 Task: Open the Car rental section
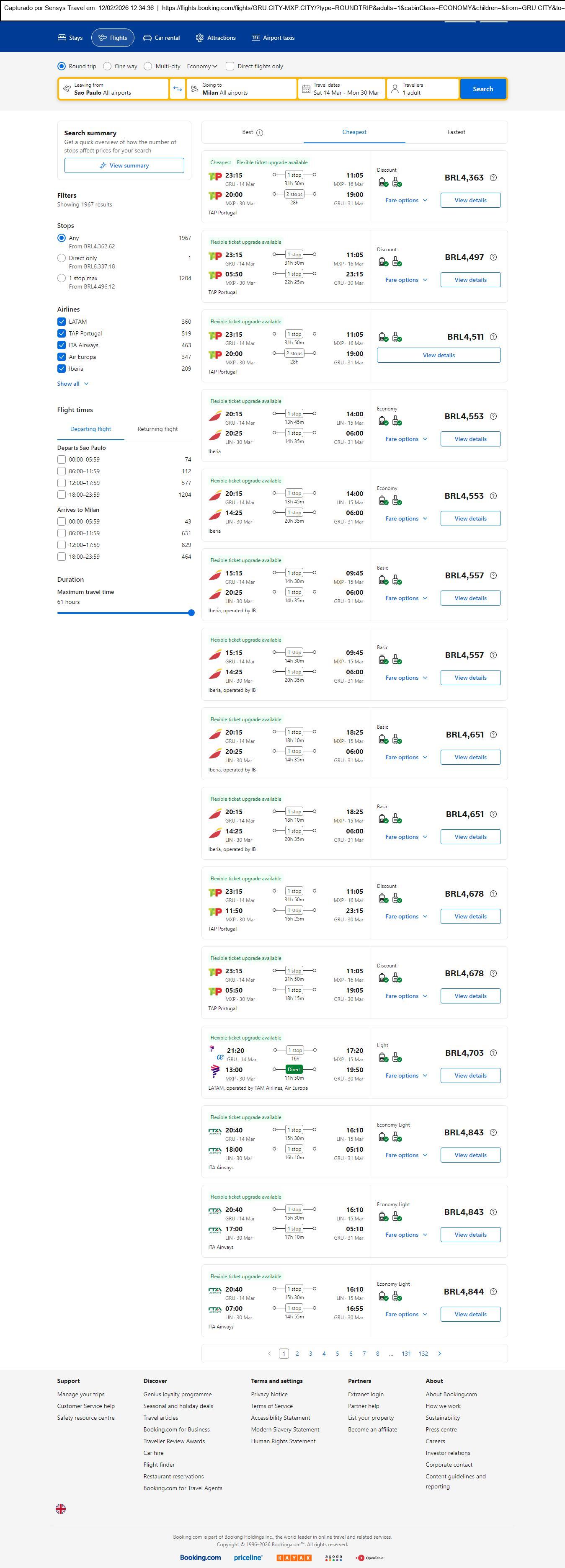click(161, 38)
